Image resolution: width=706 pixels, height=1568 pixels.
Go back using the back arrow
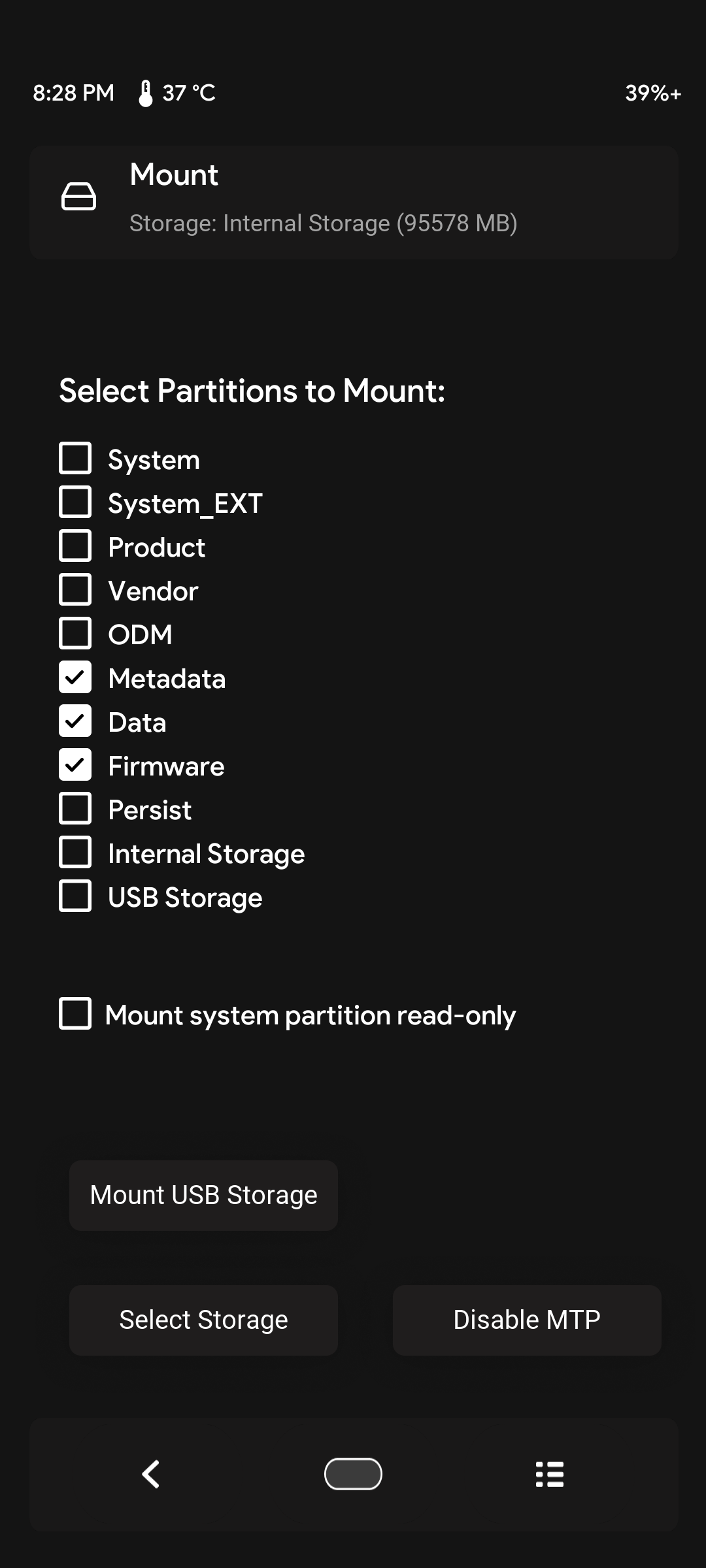click(151, 1474)
